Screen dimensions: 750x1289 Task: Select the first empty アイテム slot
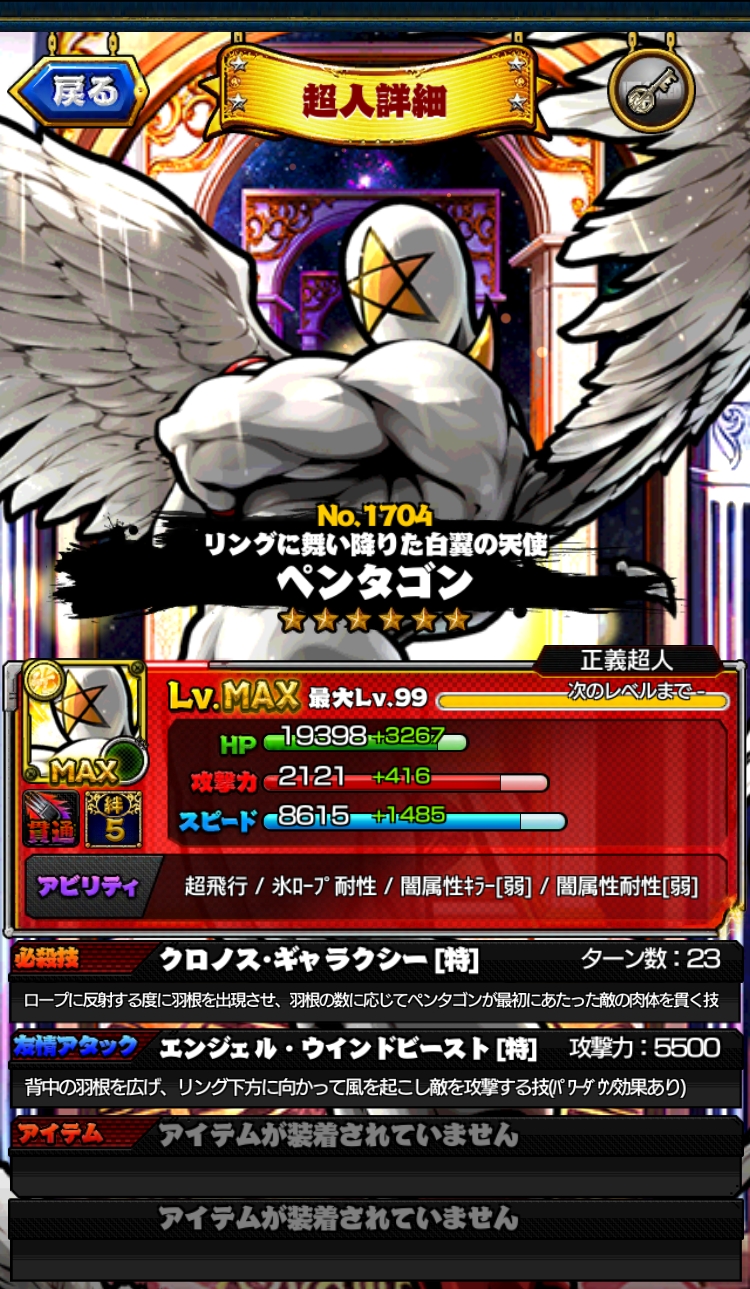(x=375, y=1155)
